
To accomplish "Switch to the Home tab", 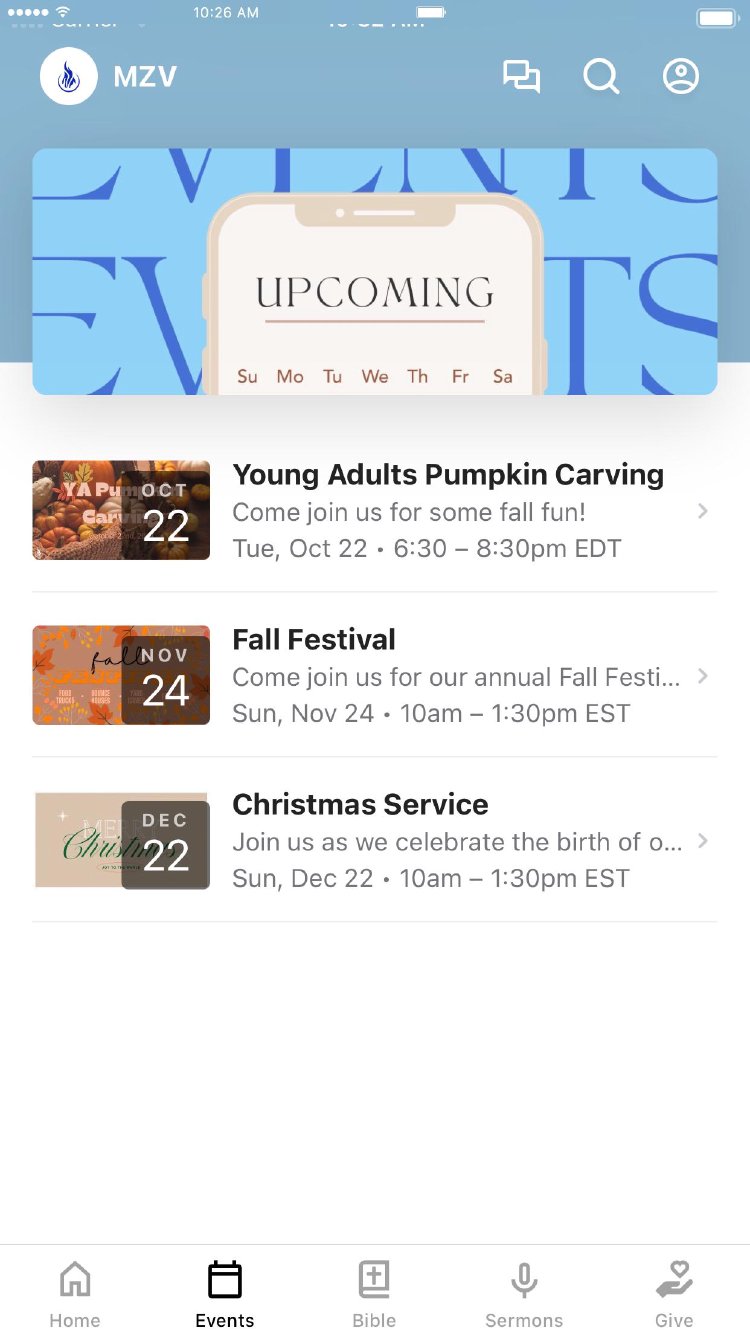I will click(75, 1292).
